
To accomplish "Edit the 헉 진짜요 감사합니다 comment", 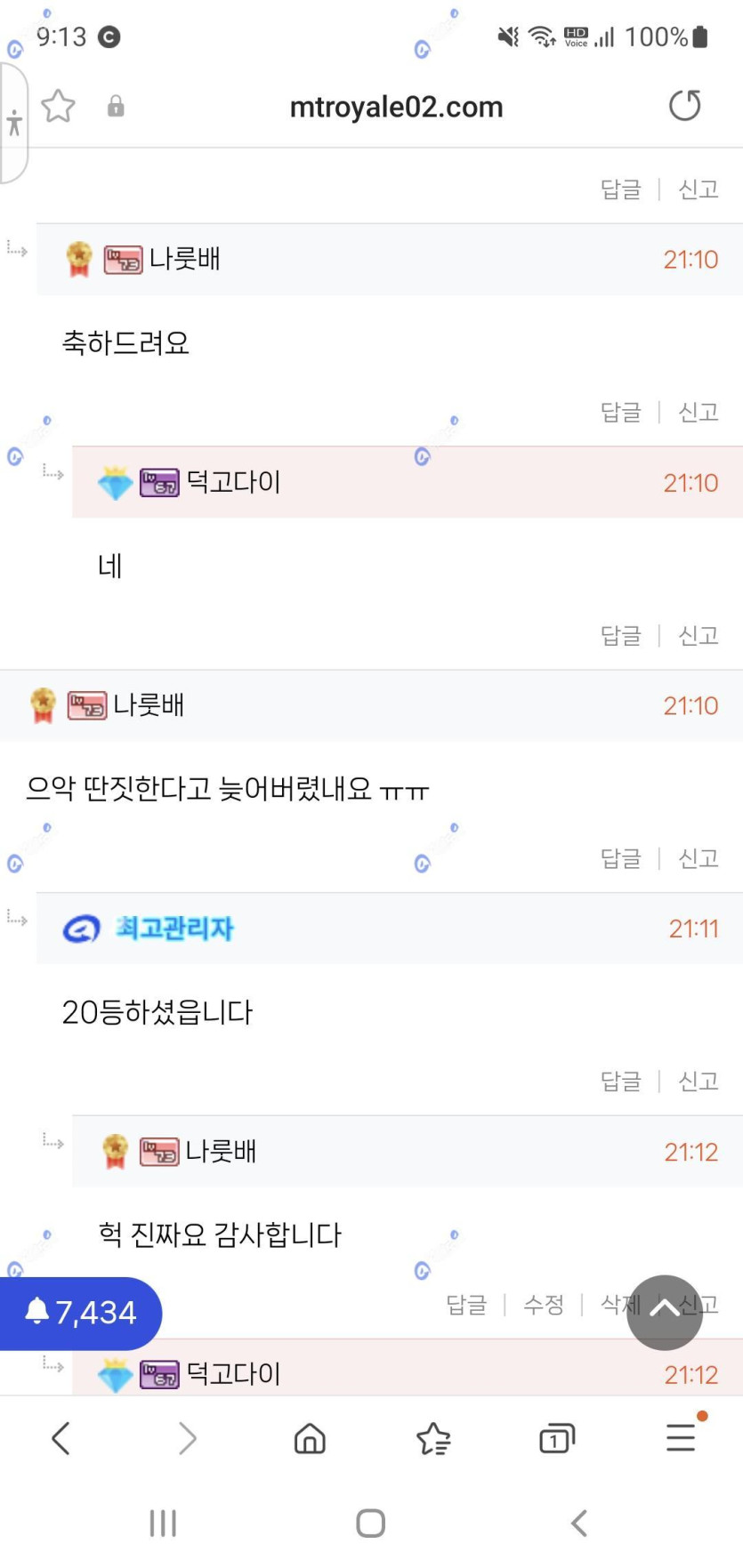I will [544, 1305].
